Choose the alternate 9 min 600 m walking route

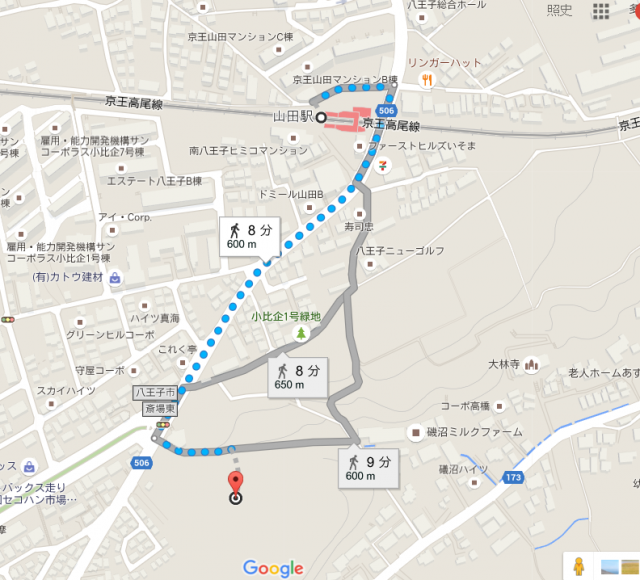point(369,467)
